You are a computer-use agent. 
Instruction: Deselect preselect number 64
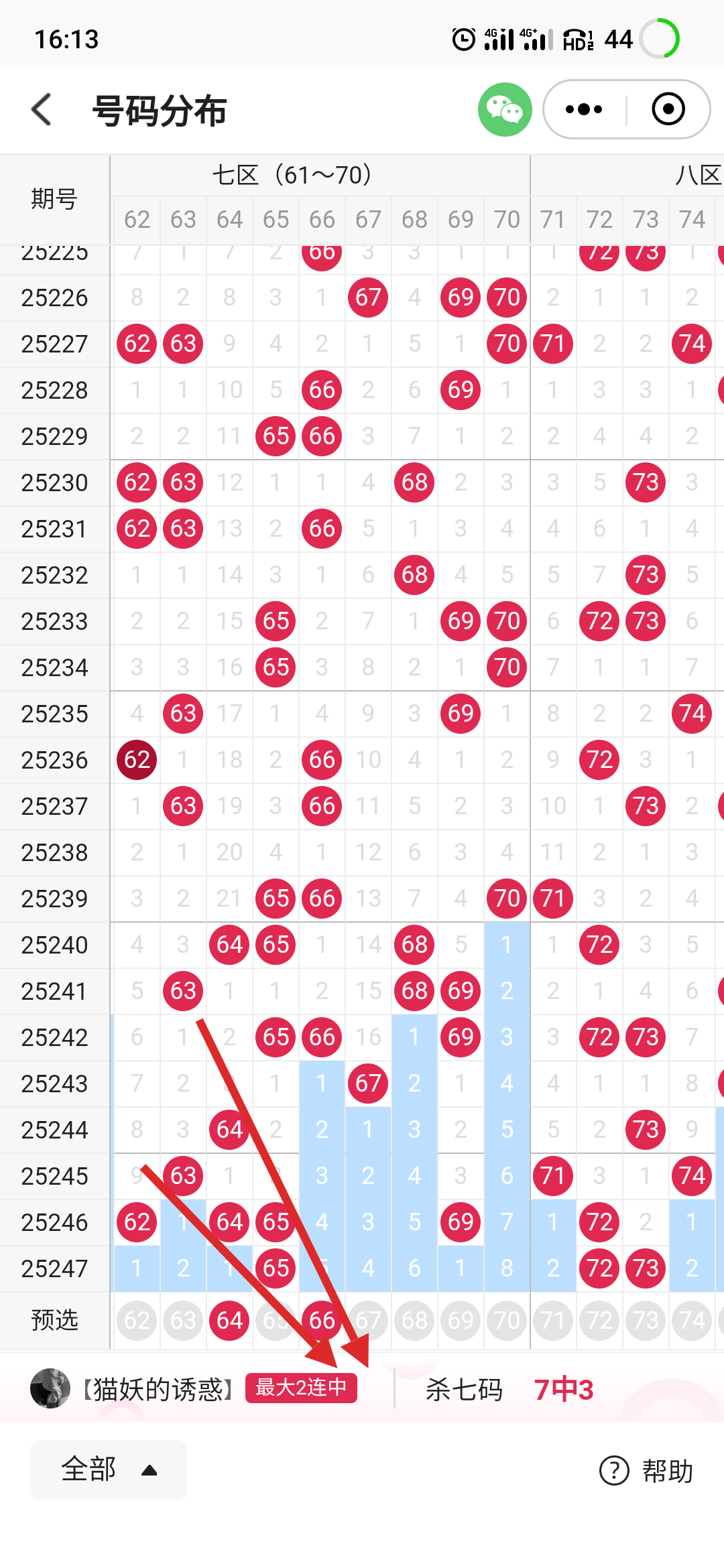(x=229, y=1320)
